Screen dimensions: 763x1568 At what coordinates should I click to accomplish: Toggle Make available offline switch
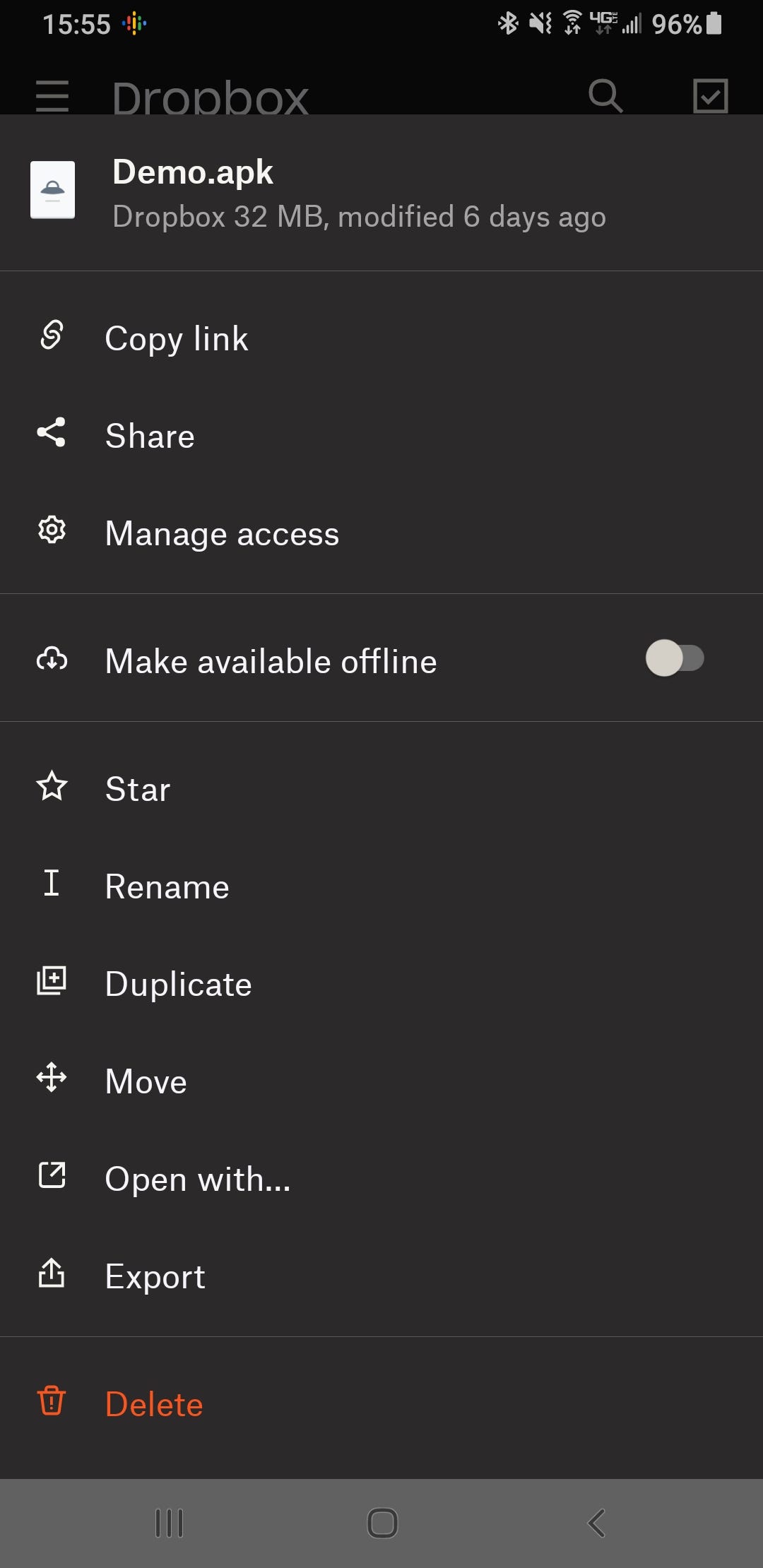[674, 659]
